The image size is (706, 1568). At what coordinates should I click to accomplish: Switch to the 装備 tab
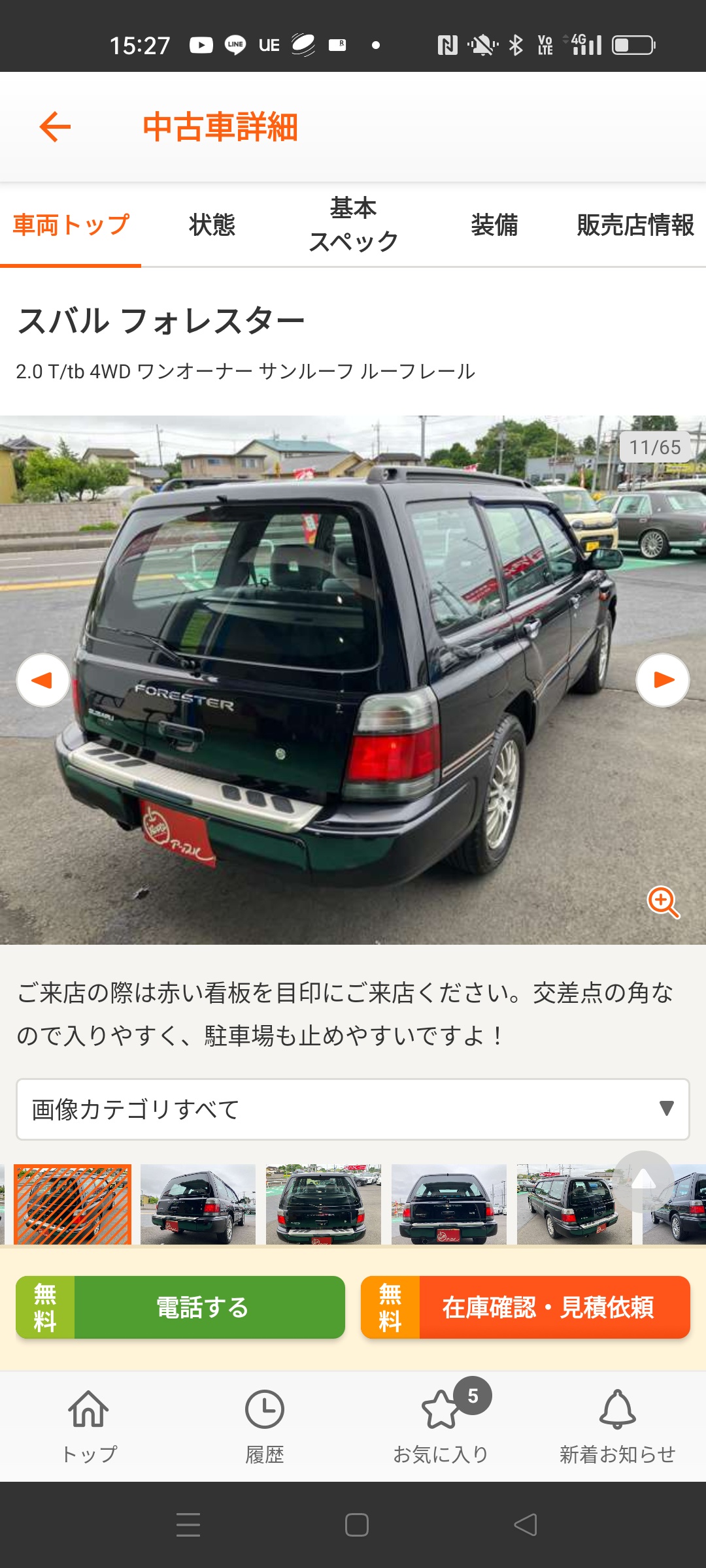(494, 225)
